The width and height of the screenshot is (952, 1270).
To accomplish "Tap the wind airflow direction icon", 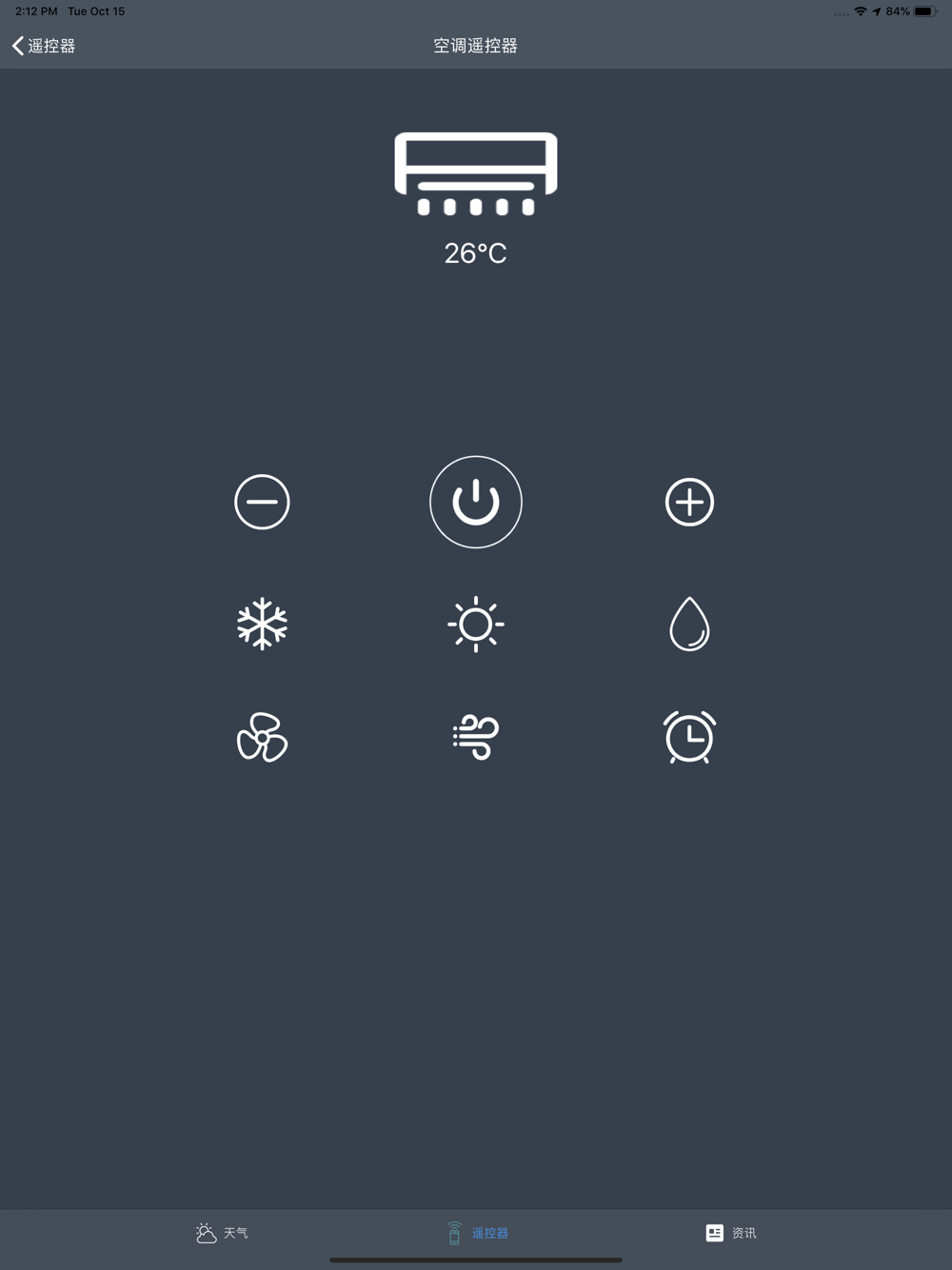I will coord(476,738).
